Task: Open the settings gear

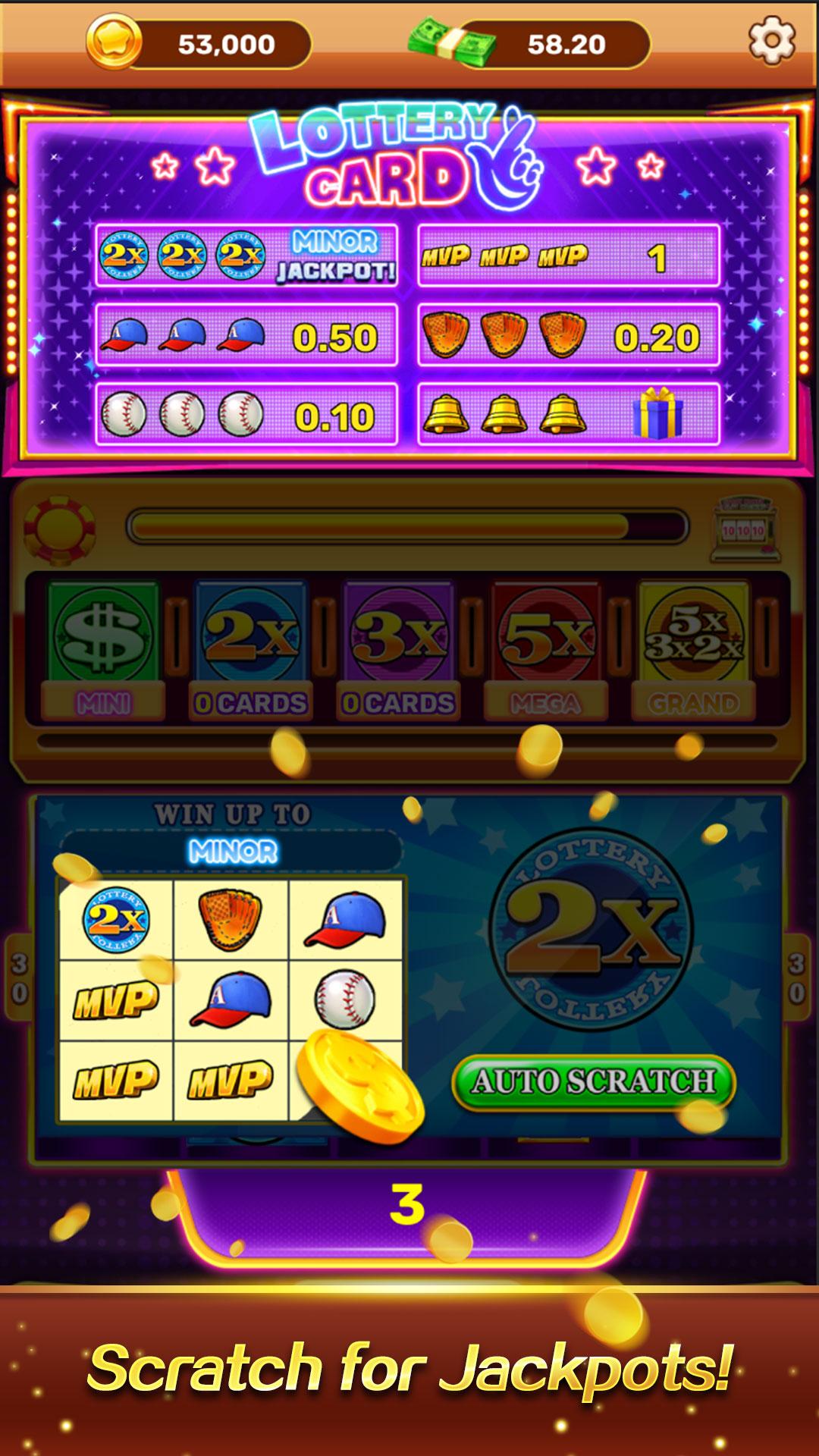Action: [771, 41]
